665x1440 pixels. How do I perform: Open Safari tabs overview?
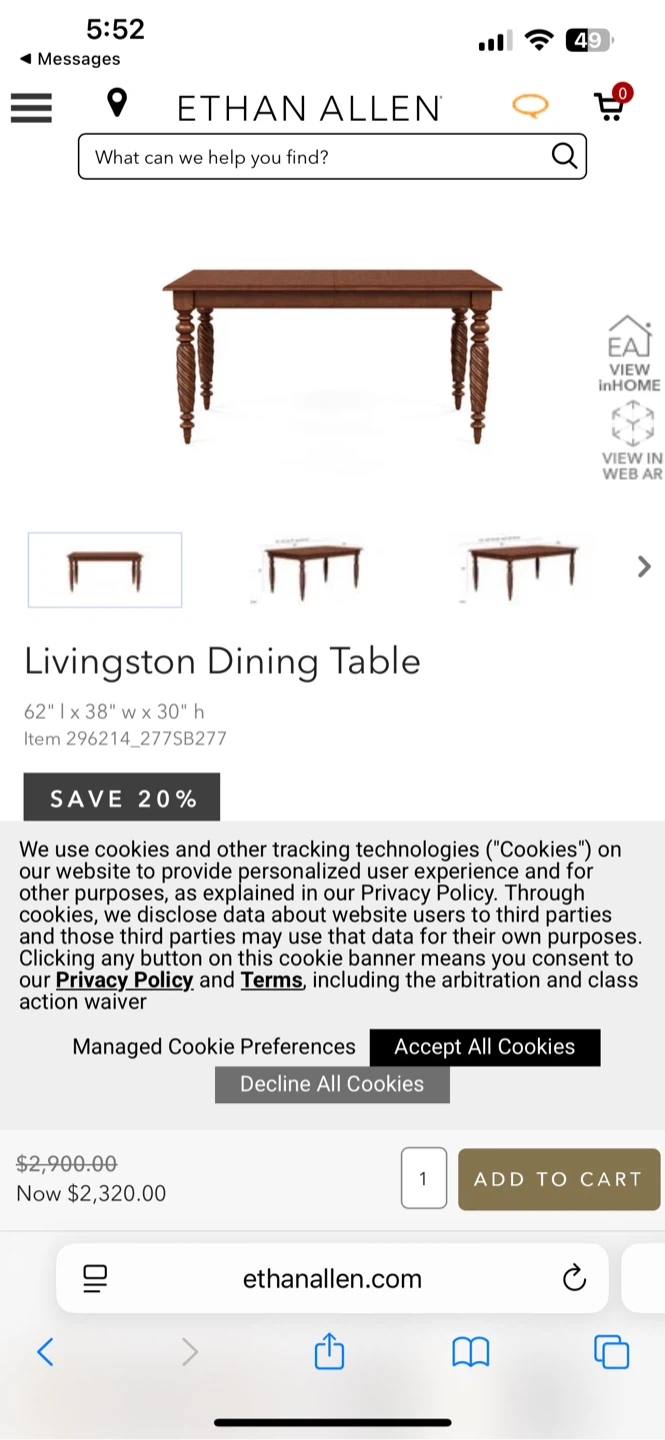[611, 1352]
